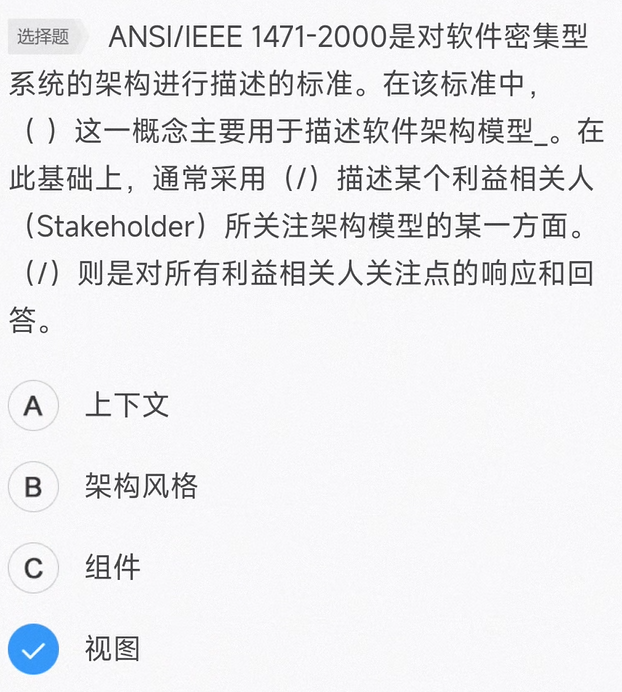Select option A 上下文
This screenshot has width=622, height=692.
pos(34,405)
